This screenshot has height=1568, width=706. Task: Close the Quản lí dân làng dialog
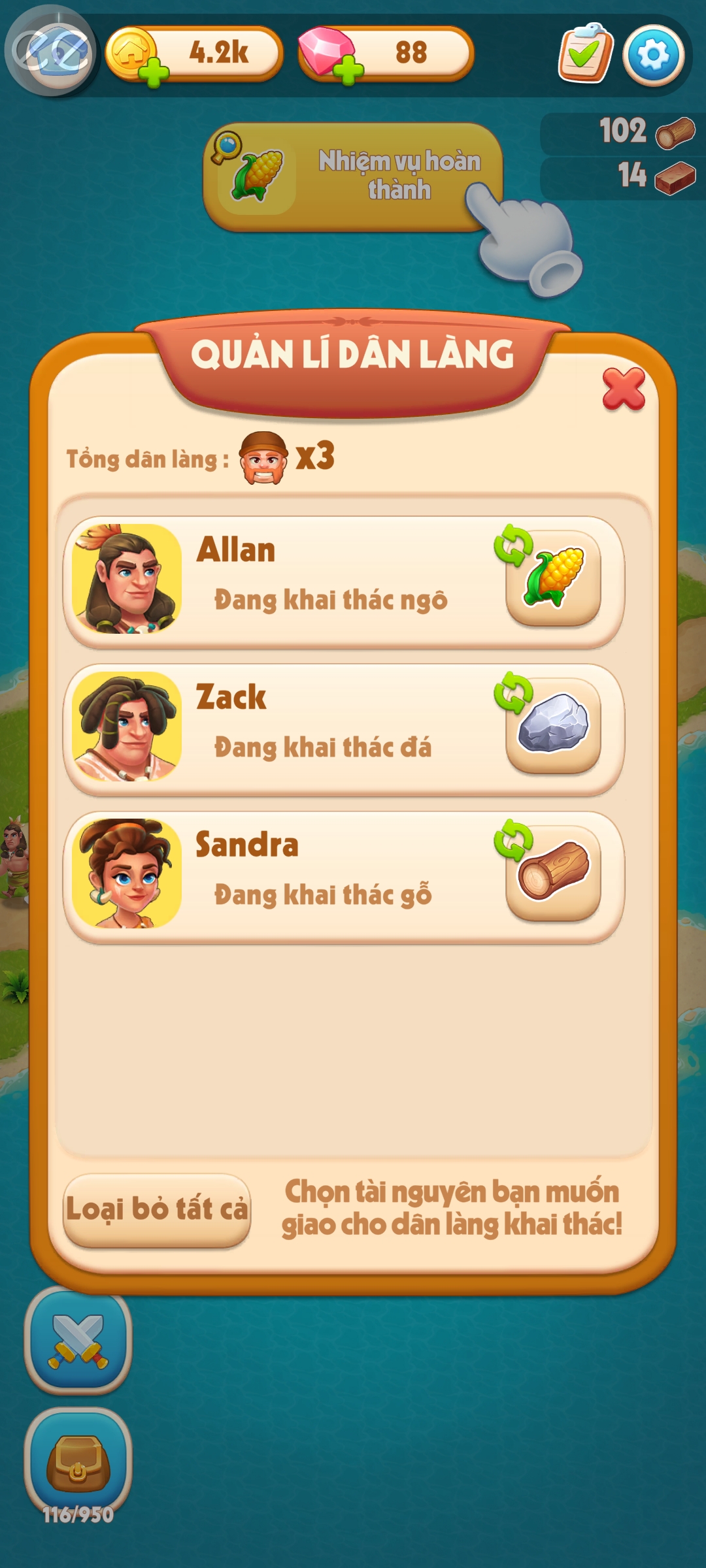coord(623,389)
